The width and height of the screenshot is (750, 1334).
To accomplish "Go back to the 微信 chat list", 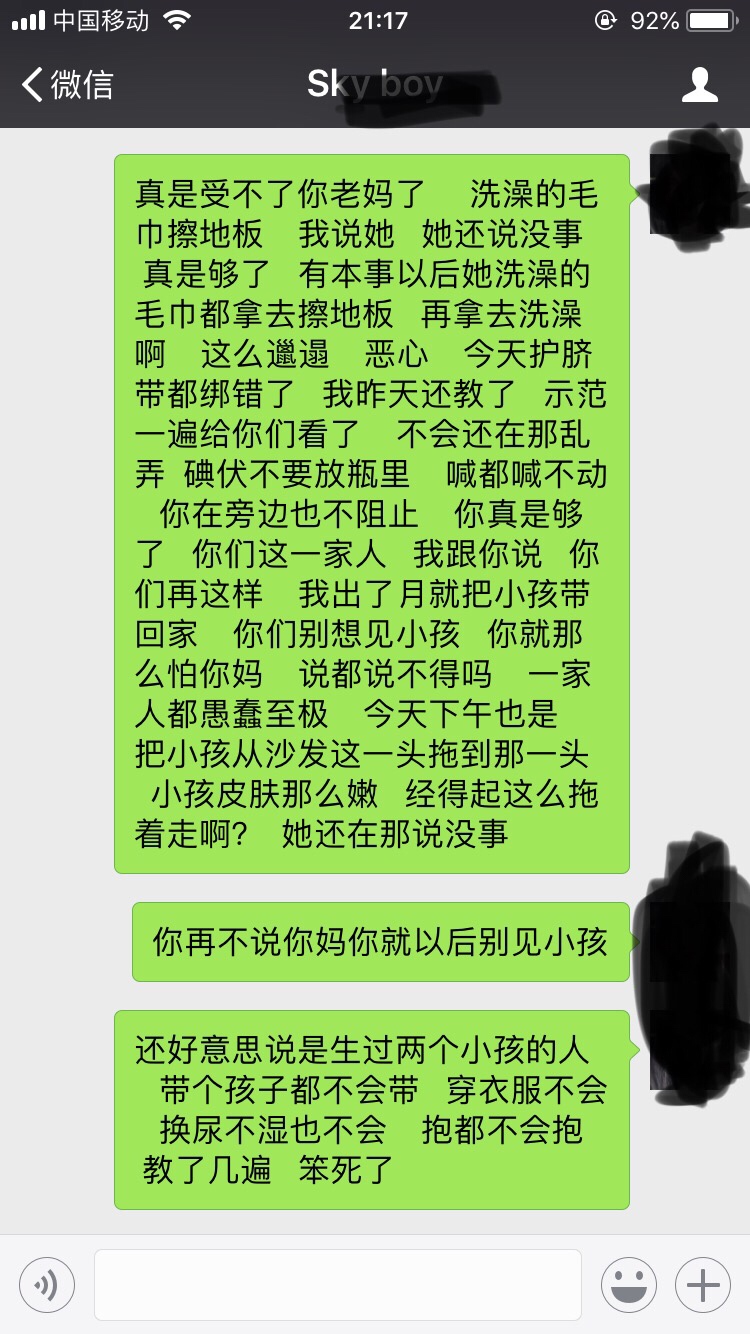I will (66, 85).
